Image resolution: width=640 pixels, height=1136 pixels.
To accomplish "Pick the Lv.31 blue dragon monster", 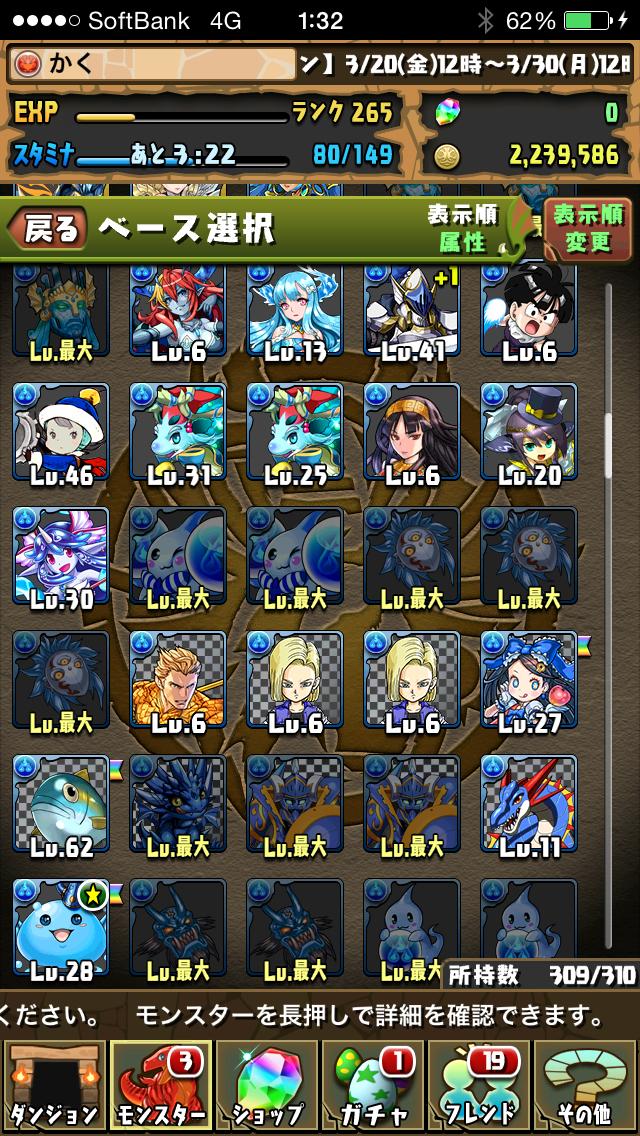I will pyautogui.click(x=177, y=433).
